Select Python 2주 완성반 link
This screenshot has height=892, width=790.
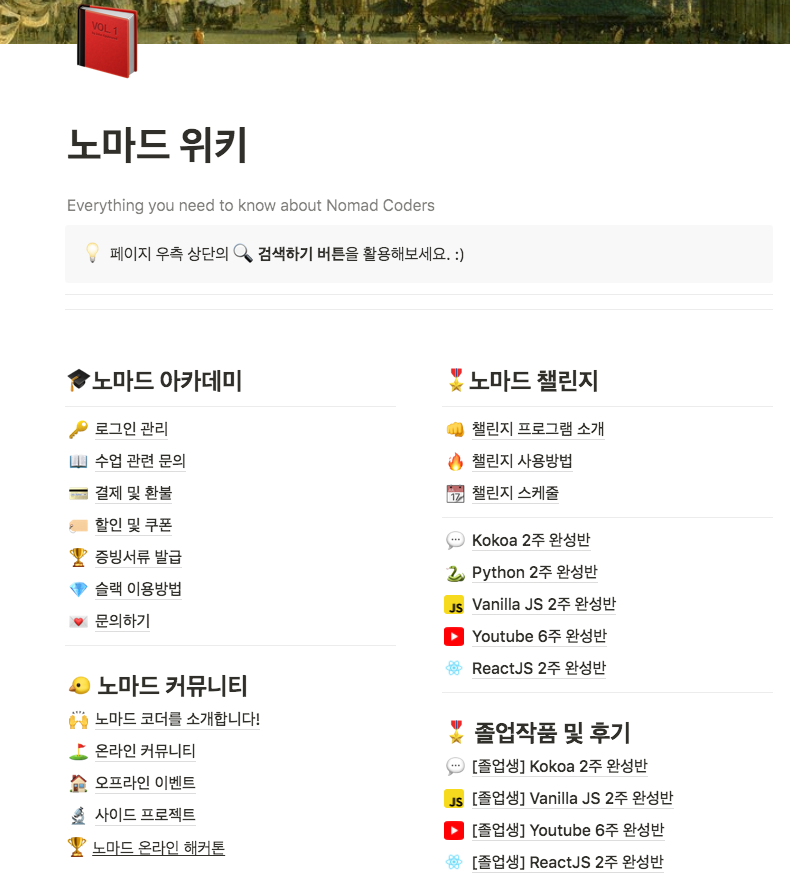click(535, 572)
